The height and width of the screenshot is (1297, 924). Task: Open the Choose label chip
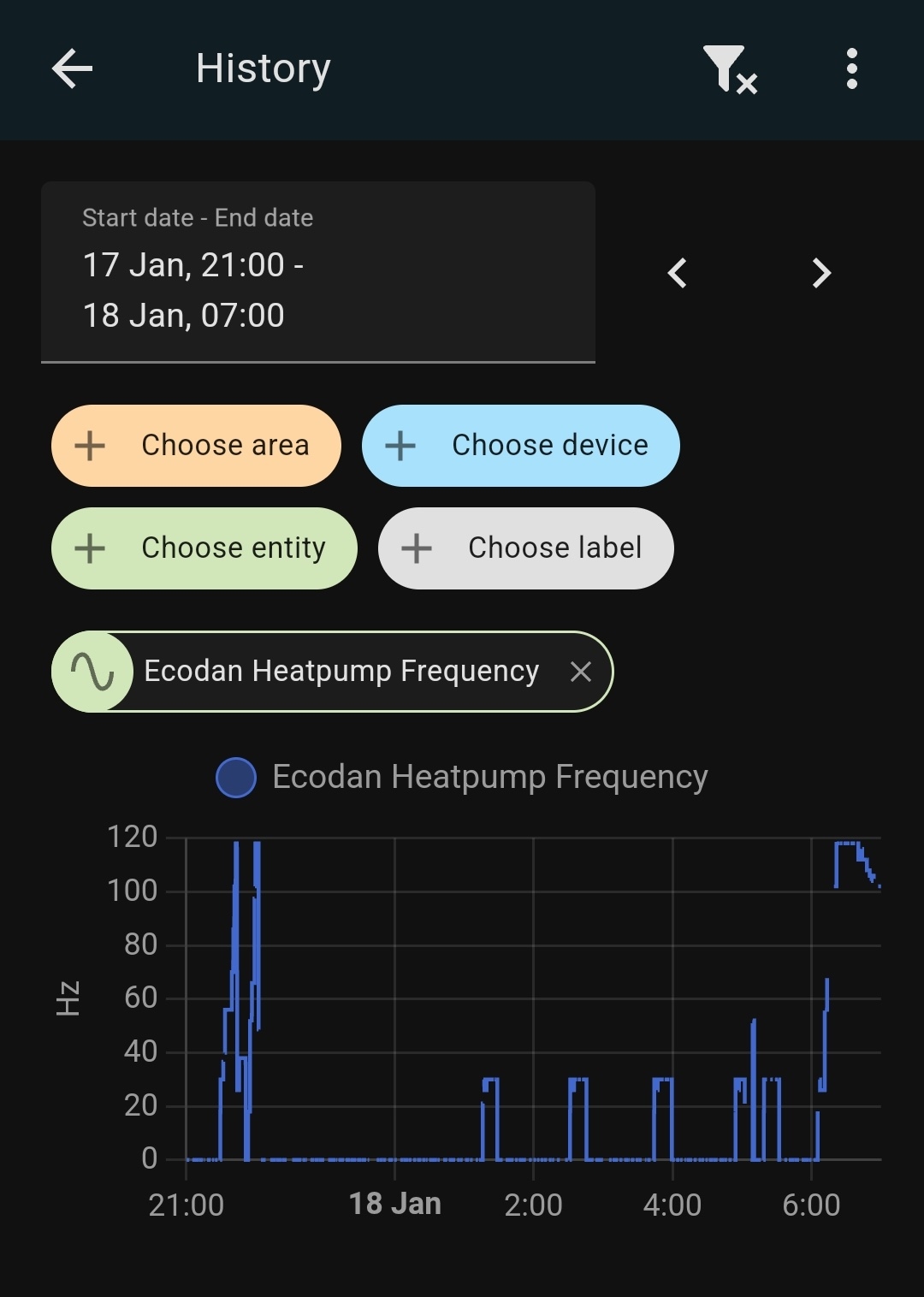pos(525,548)
